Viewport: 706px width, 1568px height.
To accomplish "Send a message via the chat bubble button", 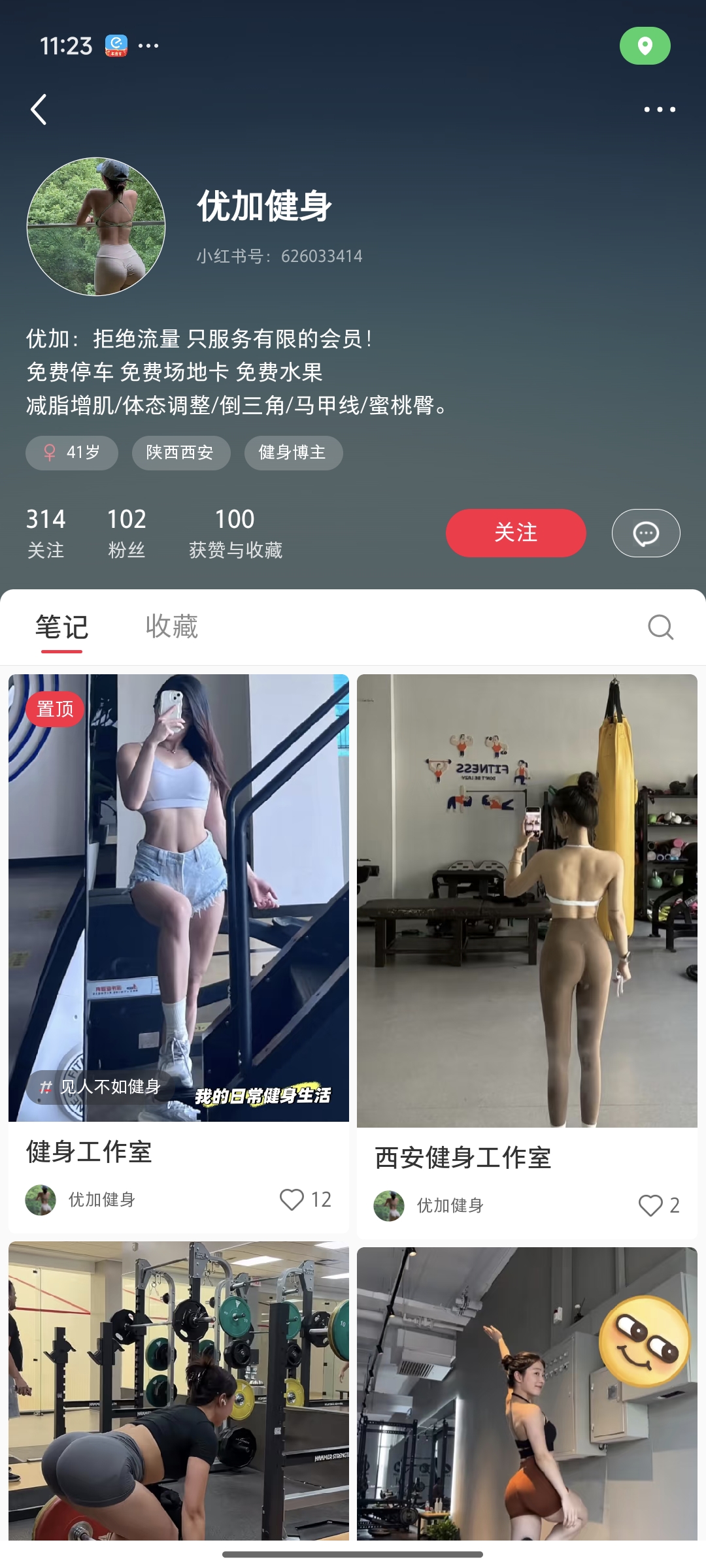I will coord(645,533).
